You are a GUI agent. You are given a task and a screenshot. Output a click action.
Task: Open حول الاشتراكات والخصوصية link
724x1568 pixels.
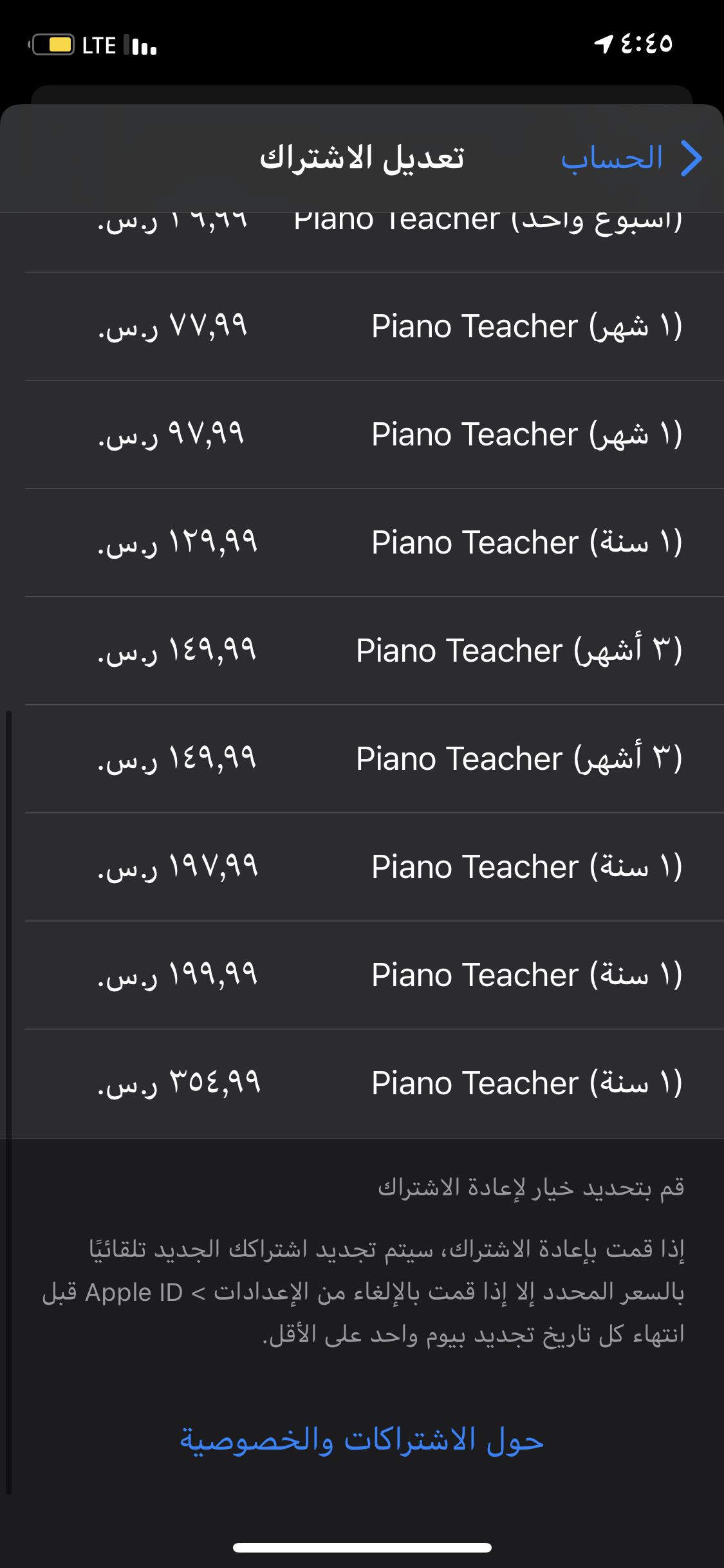[362, 1440]
